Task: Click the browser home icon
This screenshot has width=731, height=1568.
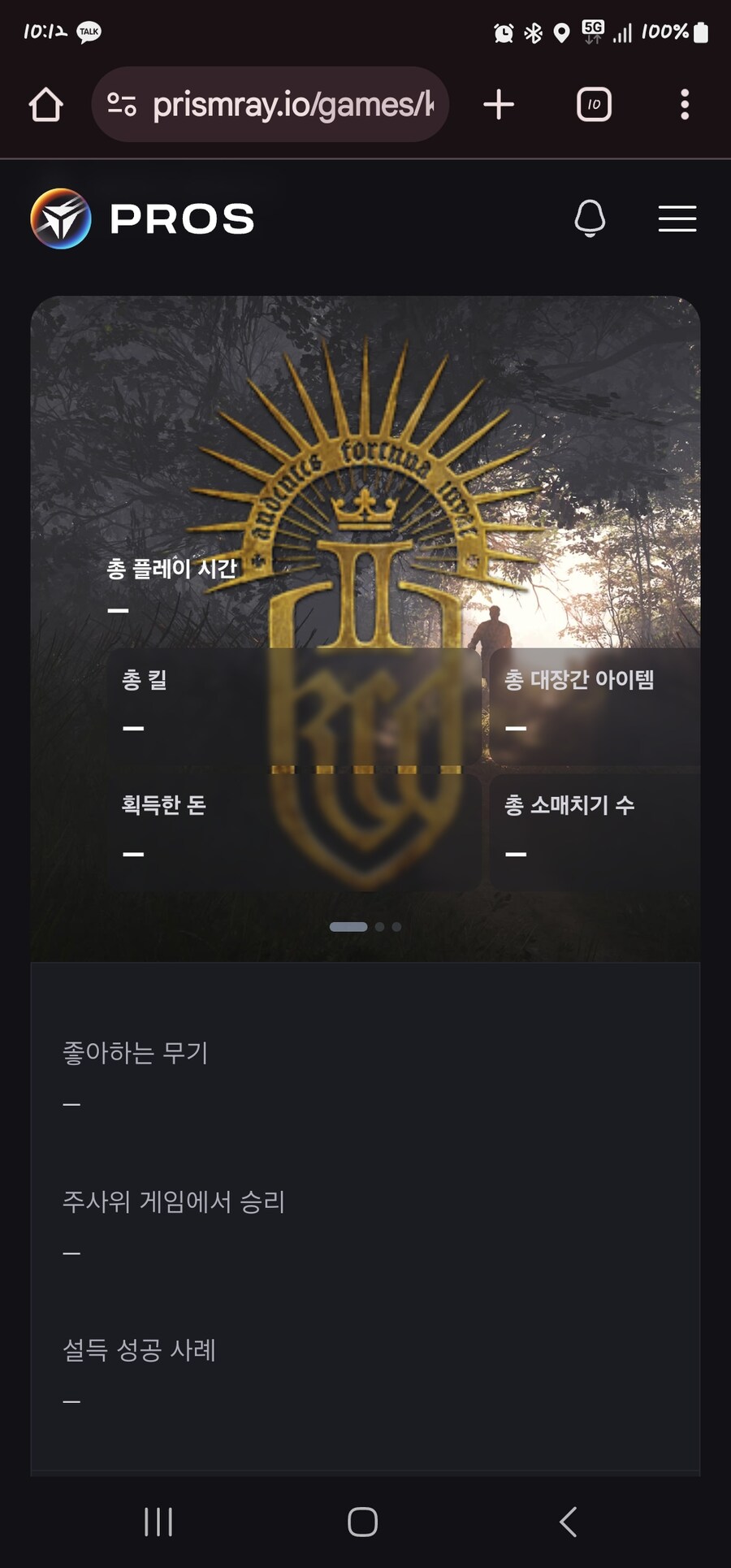Action: [x=45, y=104]
